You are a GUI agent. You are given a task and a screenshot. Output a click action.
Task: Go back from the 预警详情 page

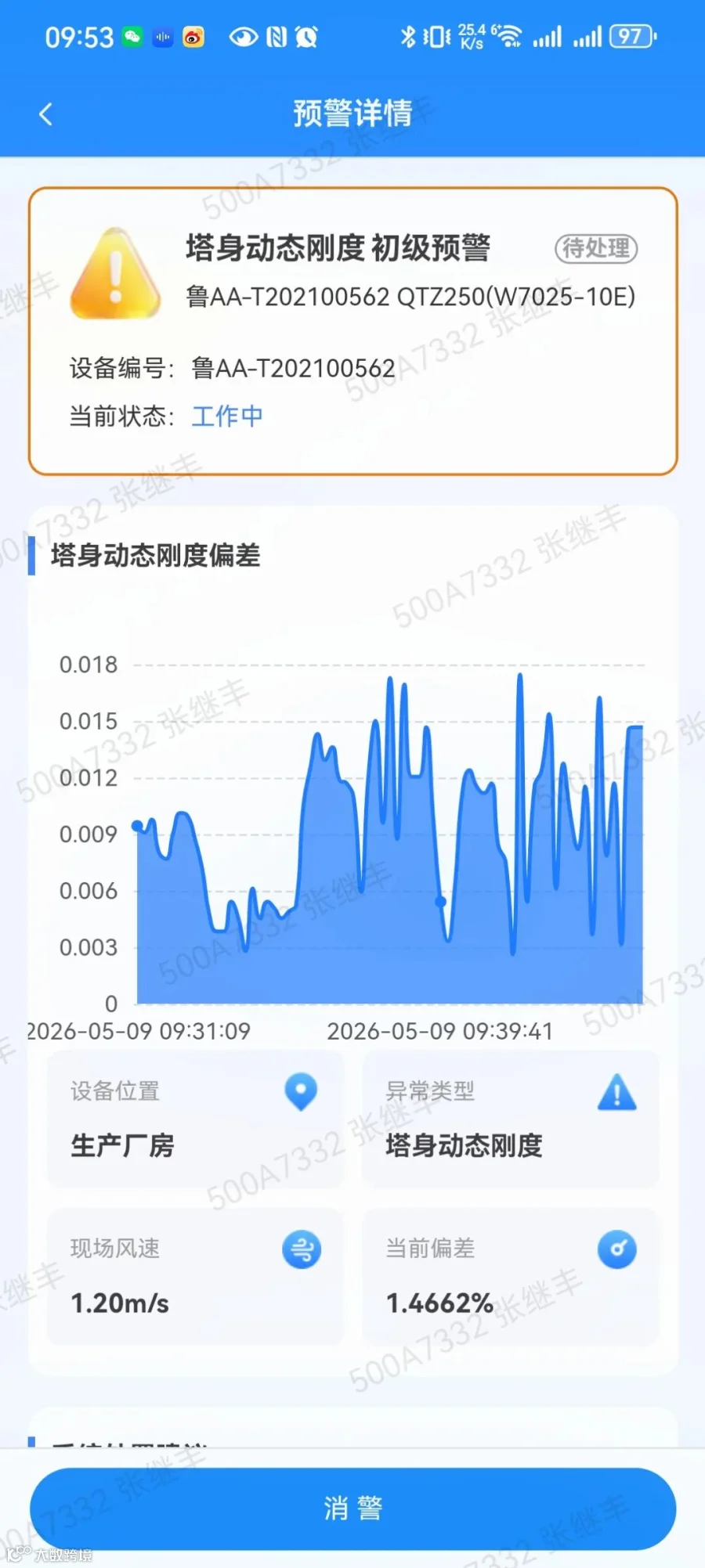(45, 114)
